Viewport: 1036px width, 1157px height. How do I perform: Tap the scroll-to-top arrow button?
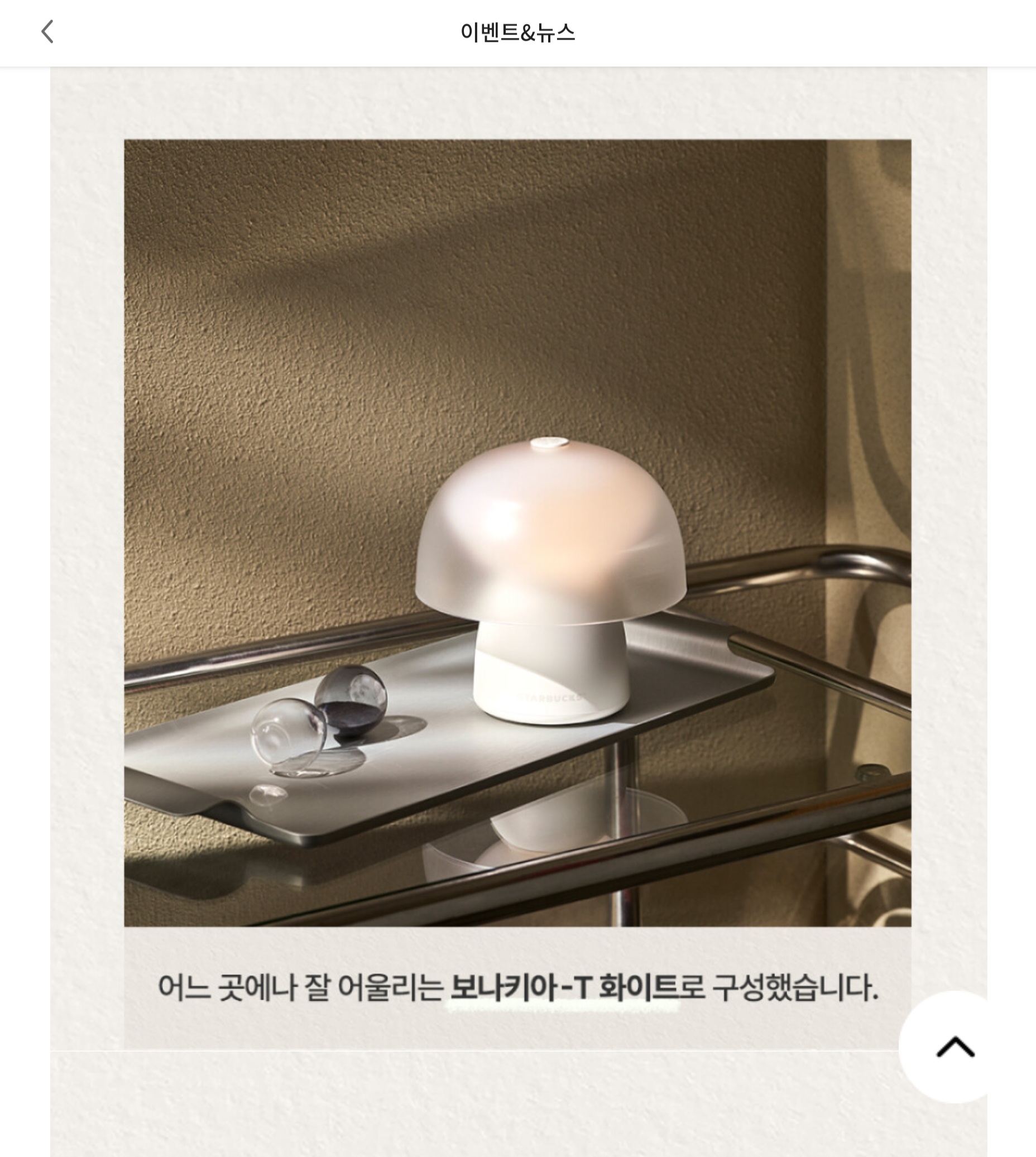(955, 1046)
